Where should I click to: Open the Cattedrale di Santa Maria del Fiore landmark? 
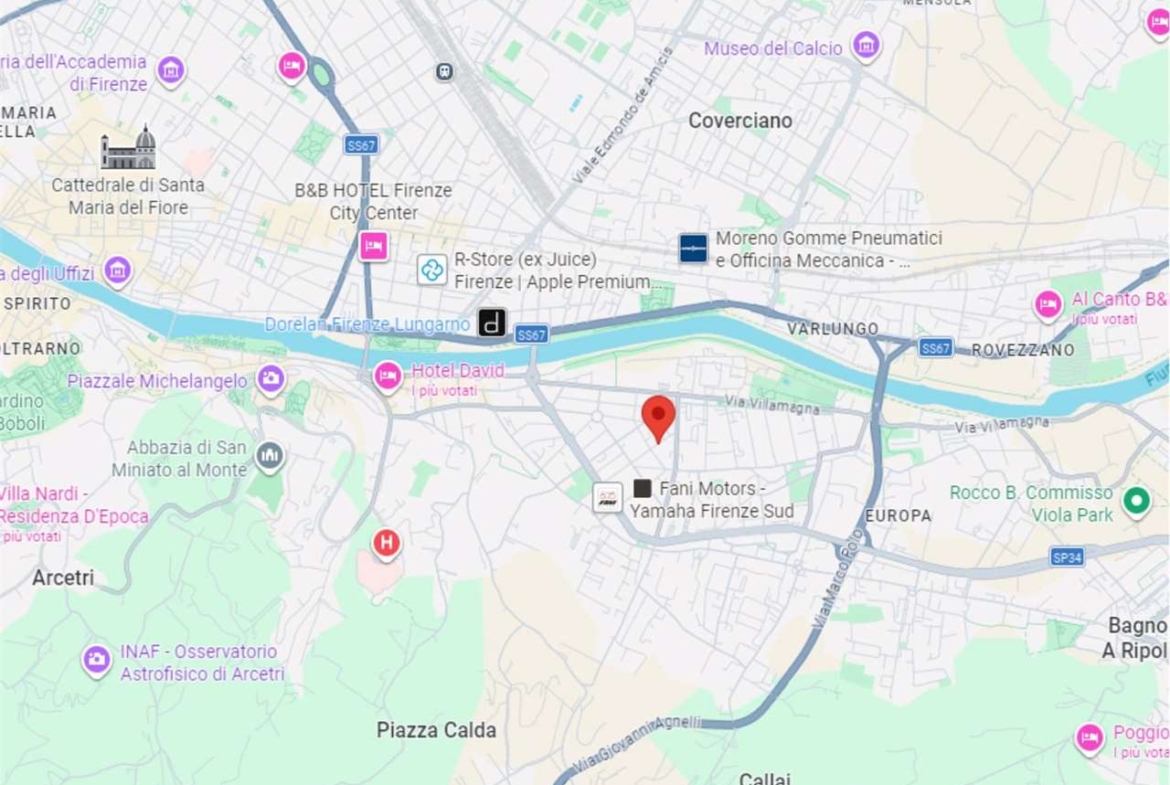point(129,149)
